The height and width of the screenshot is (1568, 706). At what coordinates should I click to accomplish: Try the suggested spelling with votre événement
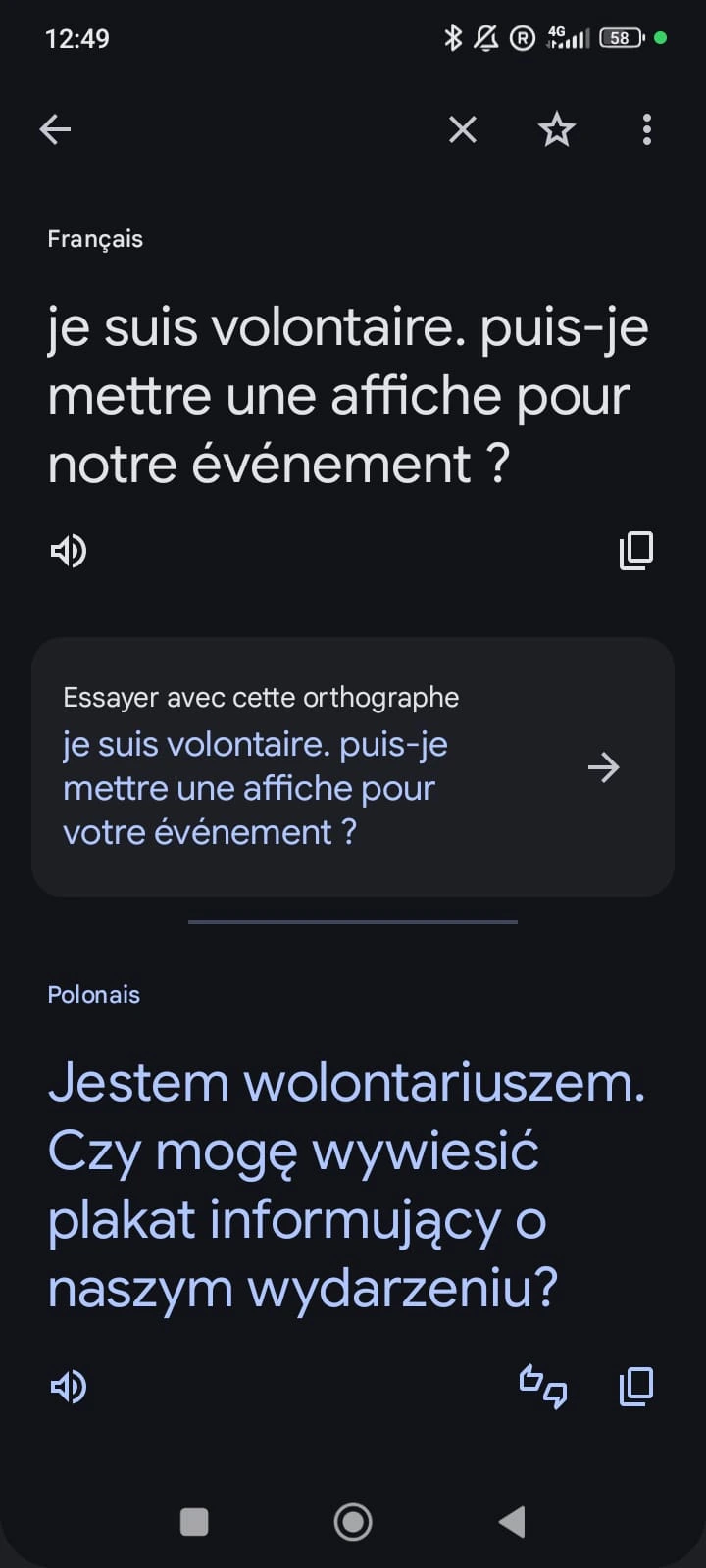tap(353, 766)
